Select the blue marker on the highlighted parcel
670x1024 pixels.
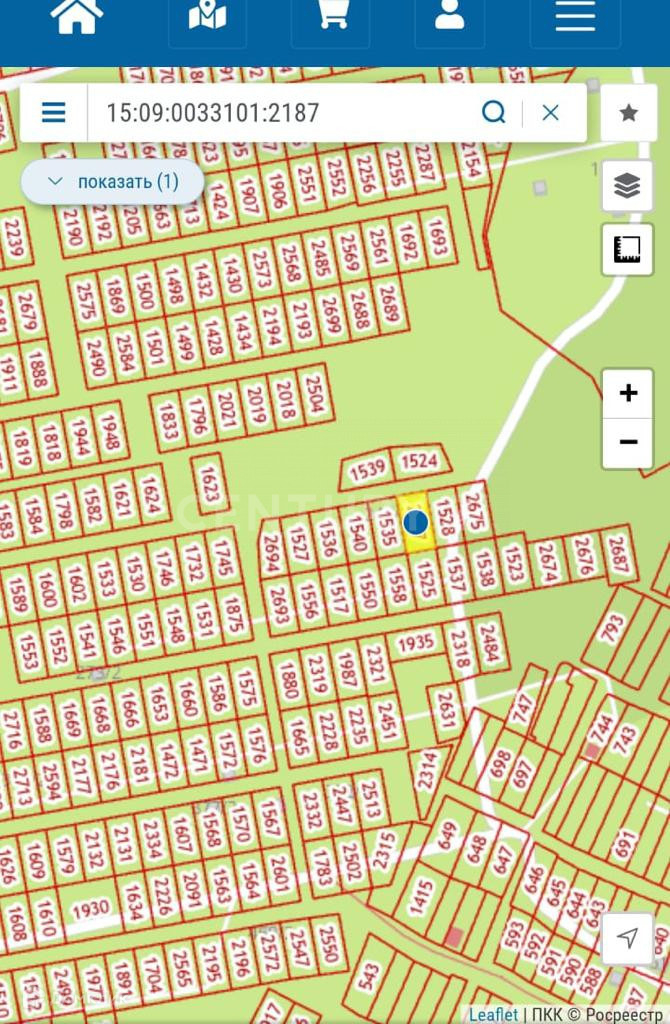[x=416, y=522]
